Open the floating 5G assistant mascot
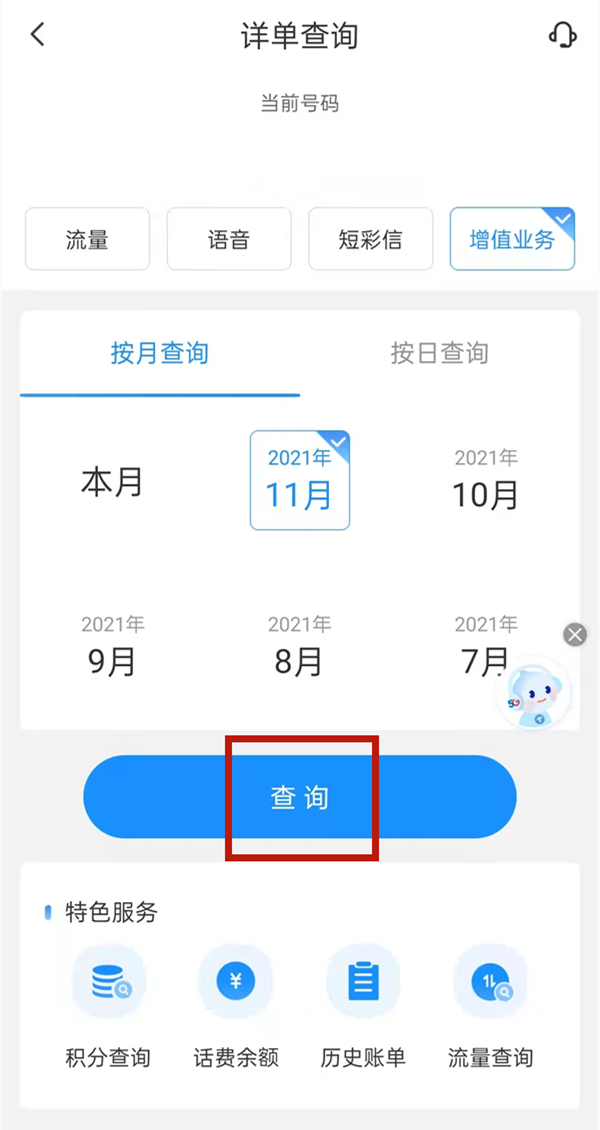 coord(534,694)
